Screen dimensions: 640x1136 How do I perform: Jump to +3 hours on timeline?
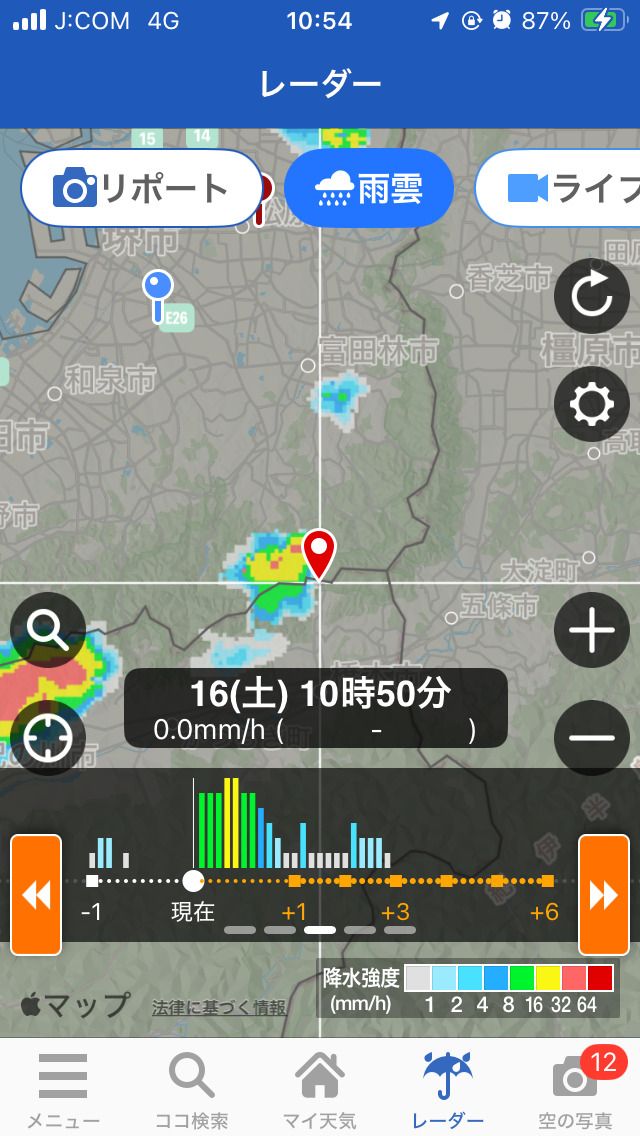396,881
